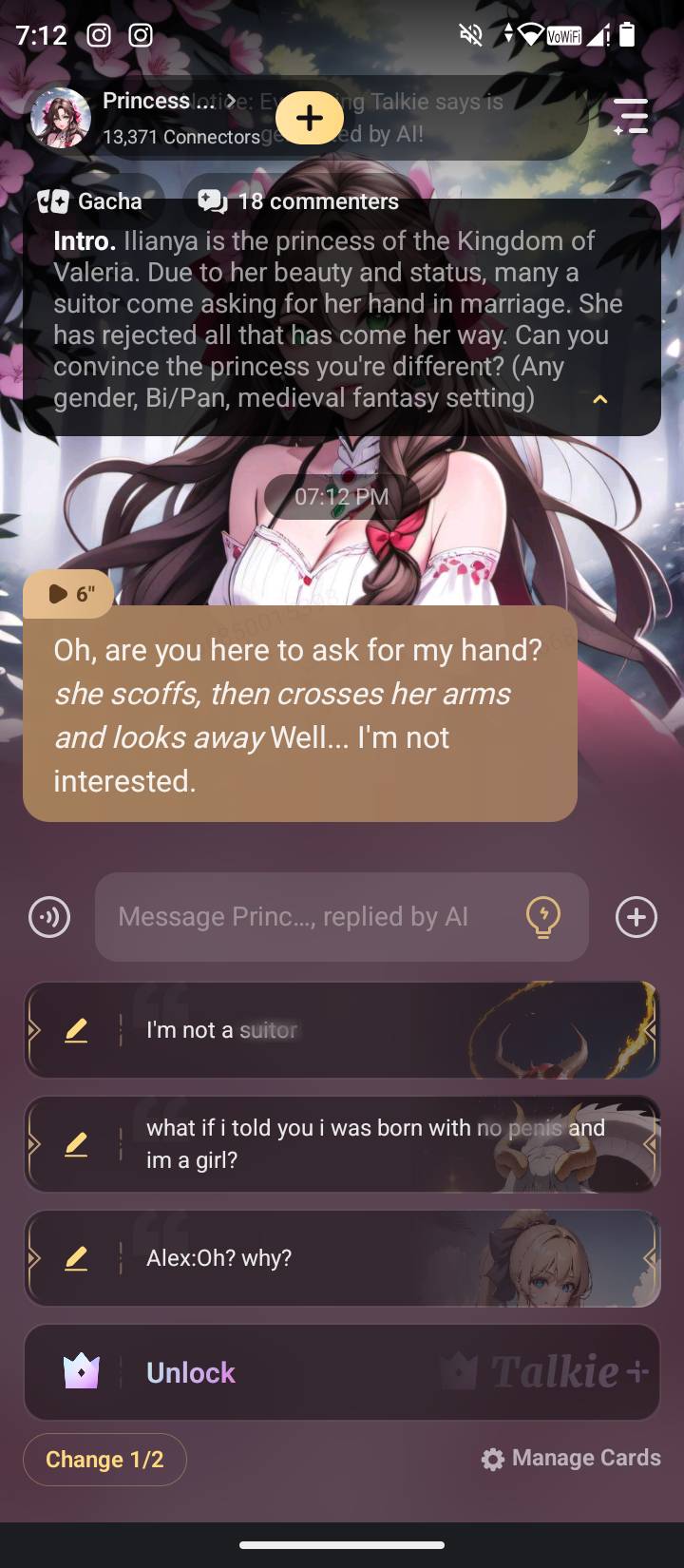The image size is (684, 1568).
Task: Unlock Talkie+ card
Action: (342, 1372)
